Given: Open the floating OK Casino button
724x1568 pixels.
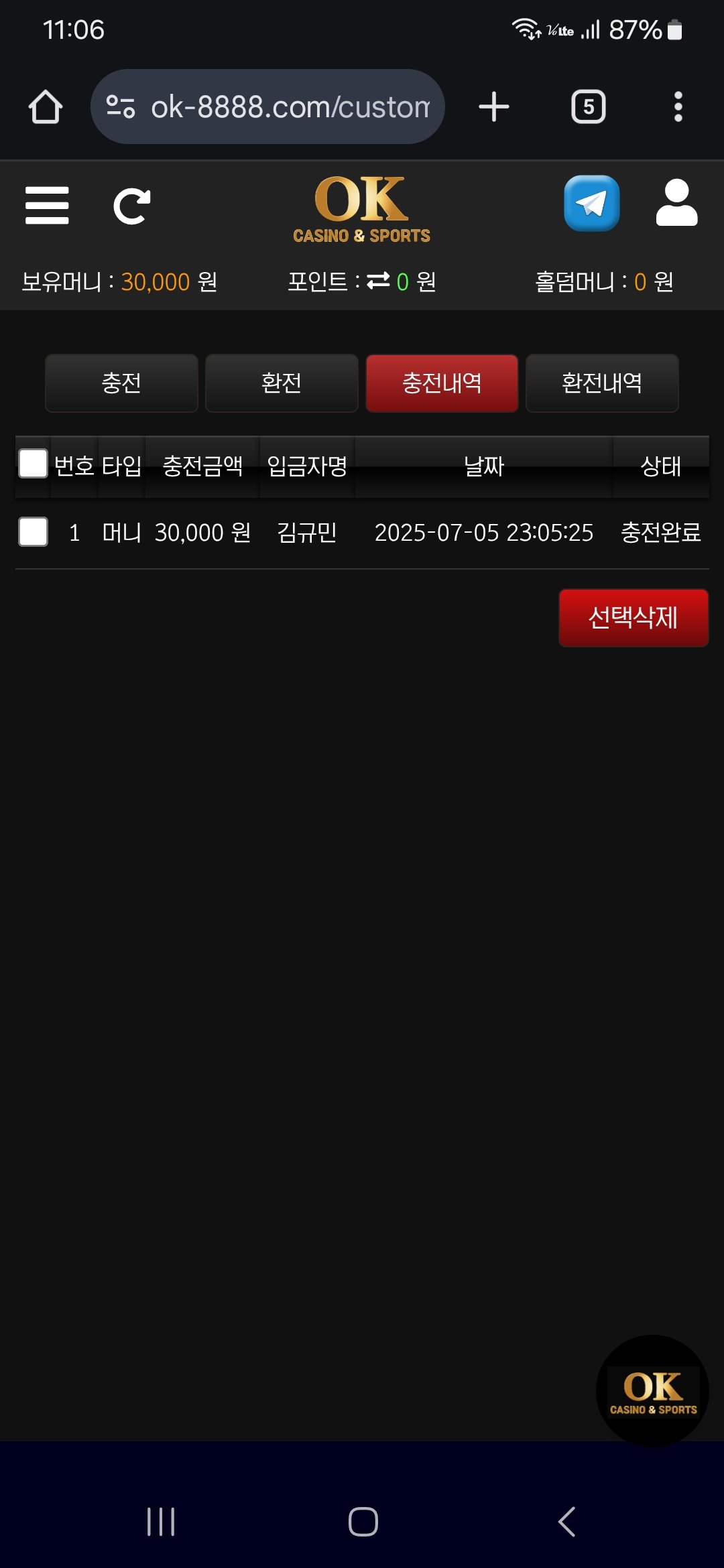Looking at the screenshot, I should [x=652, y=1391].
